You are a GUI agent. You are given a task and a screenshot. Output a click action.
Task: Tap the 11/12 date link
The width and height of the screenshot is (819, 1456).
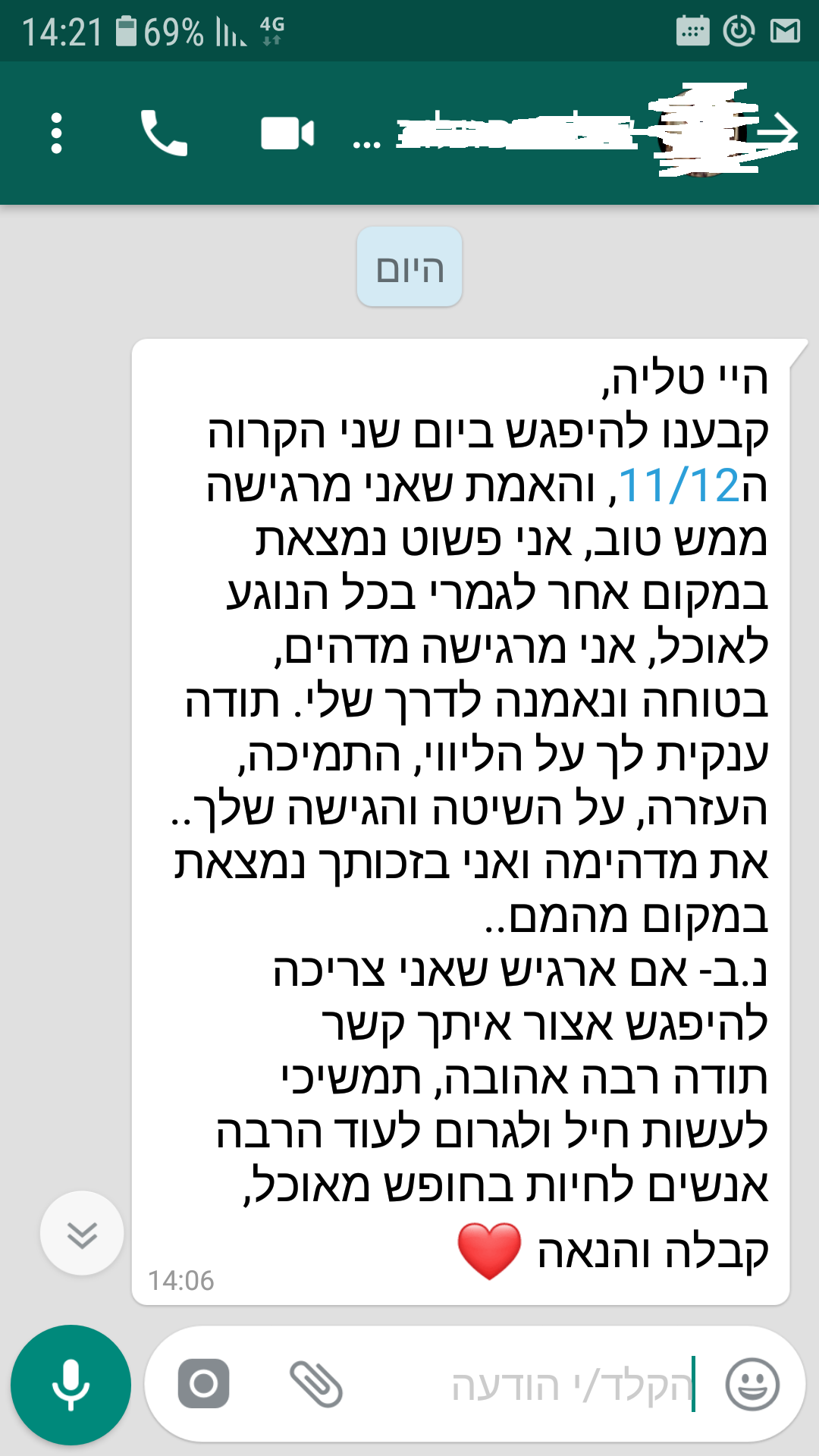click(x=679, y=485)
